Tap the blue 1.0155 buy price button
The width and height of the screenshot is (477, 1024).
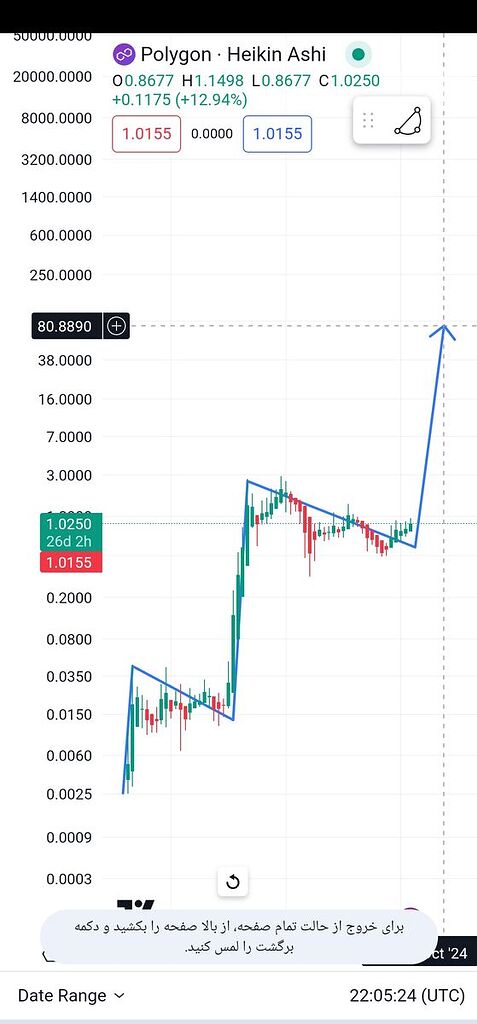tap(277, 134)
